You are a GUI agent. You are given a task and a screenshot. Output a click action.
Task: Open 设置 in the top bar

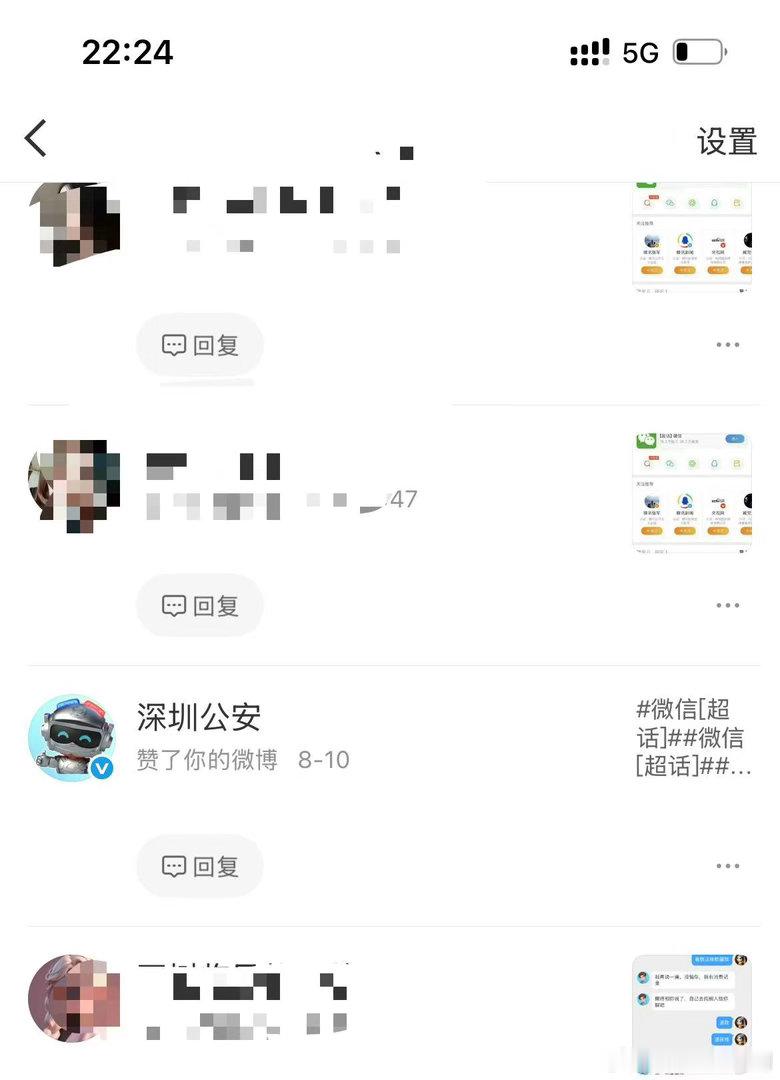727,141
